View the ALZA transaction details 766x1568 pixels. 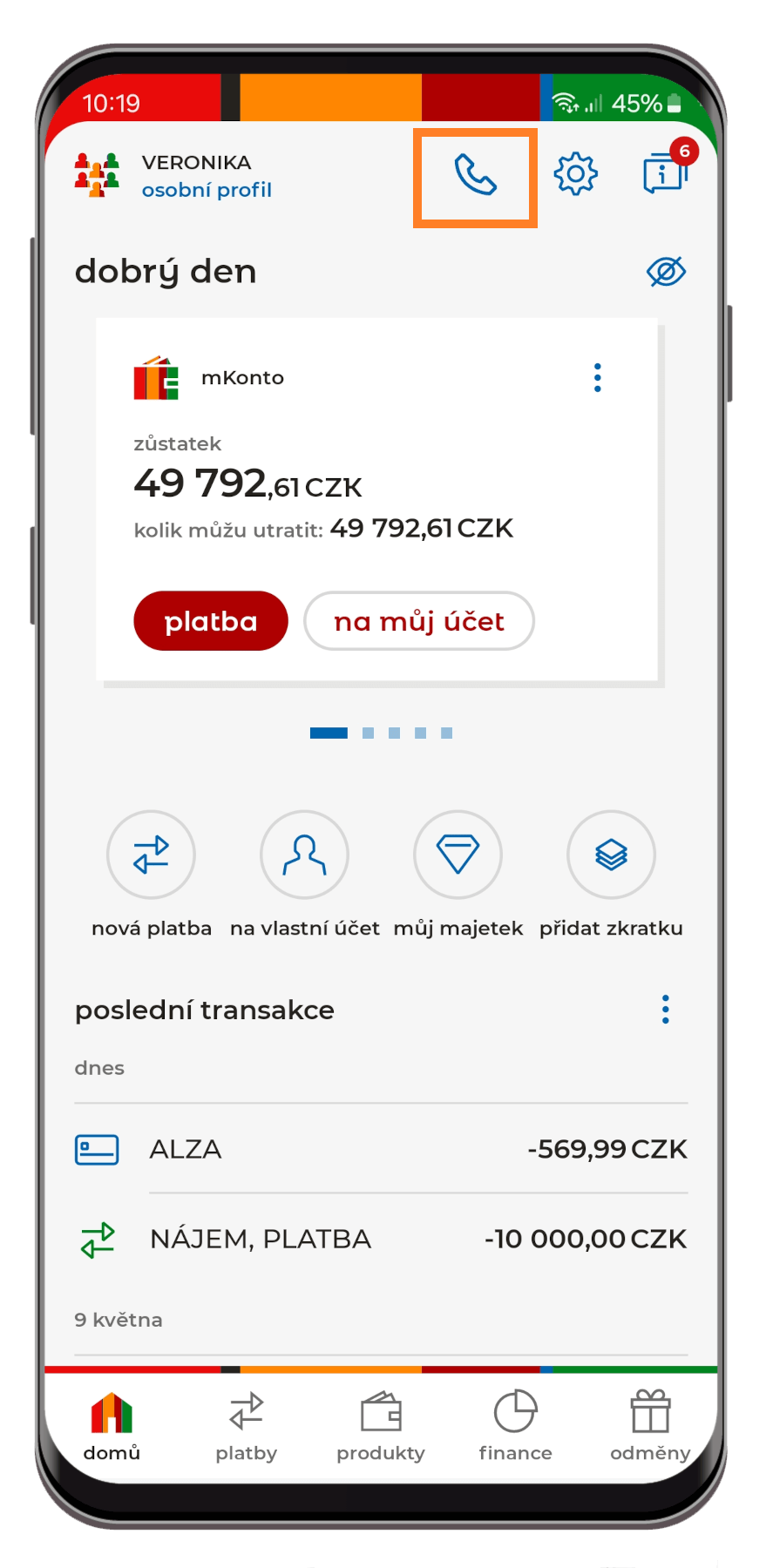point(381,1150)
